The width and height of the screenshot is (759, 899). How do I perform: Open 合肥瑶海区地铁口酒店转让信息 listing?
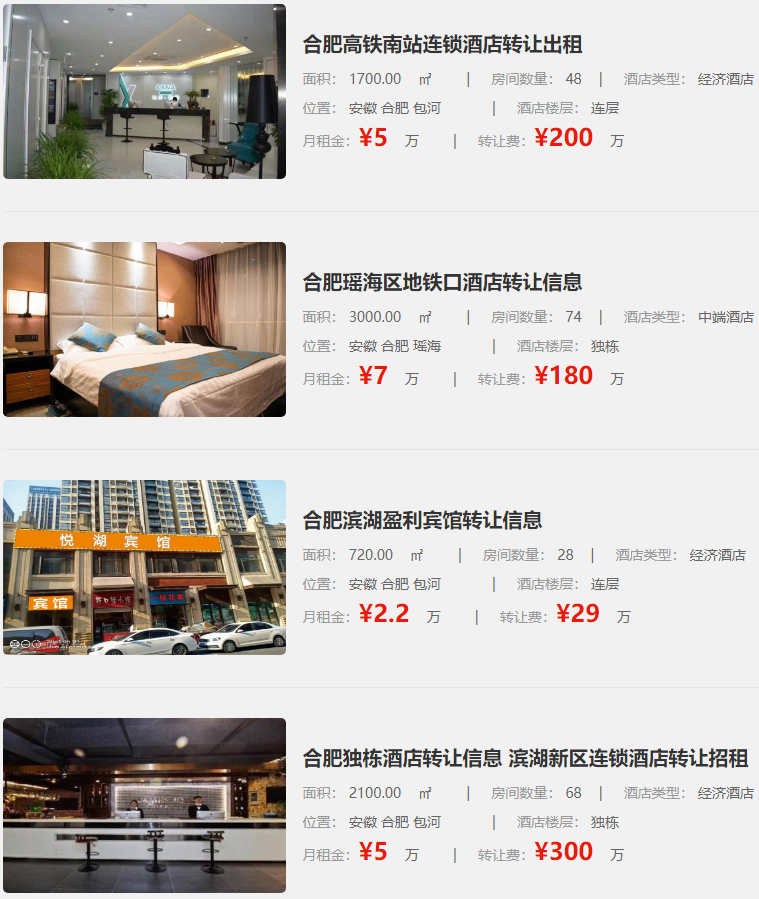[x=442, y=283]
